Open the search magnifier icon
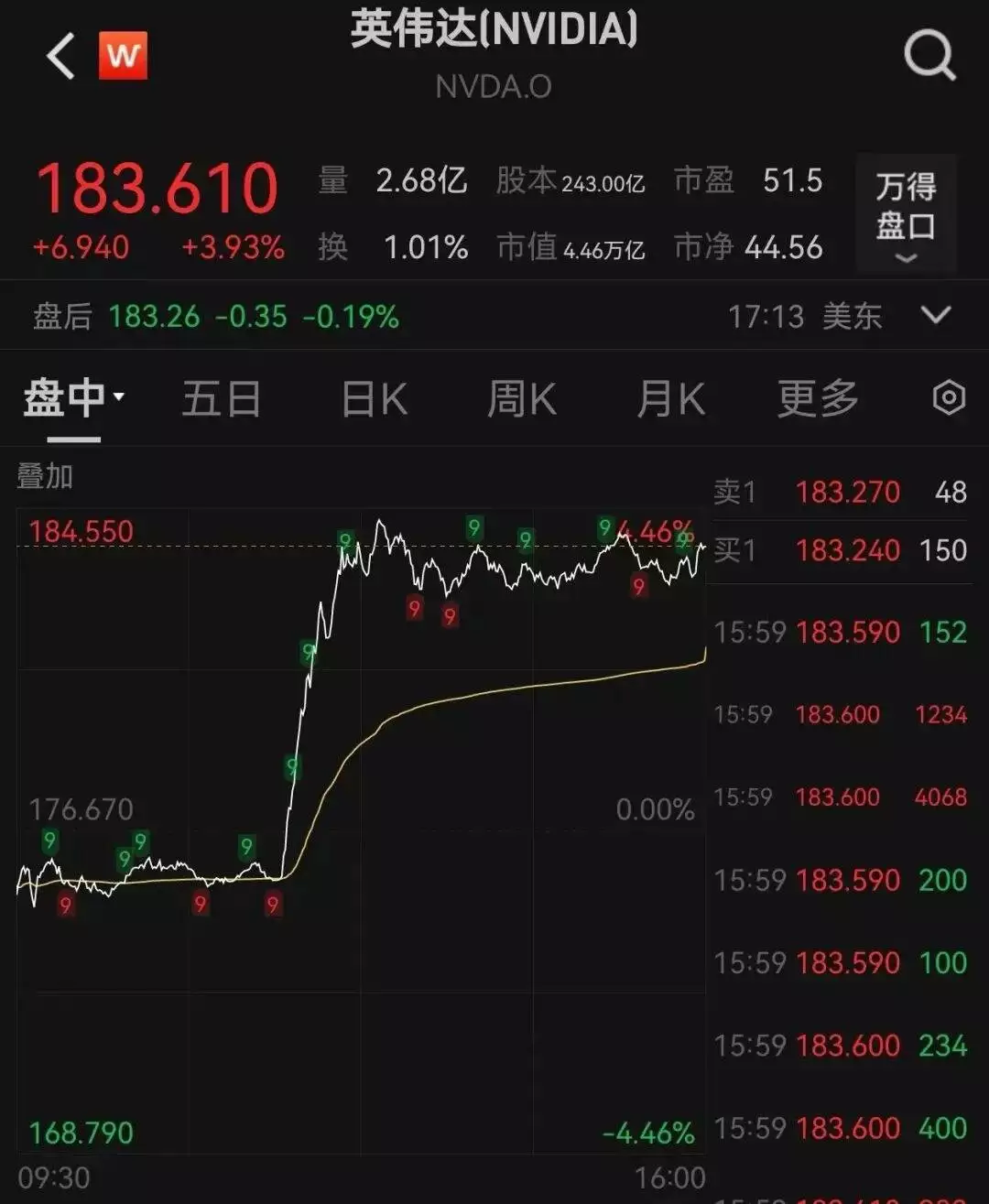 [x=929, y=57]
